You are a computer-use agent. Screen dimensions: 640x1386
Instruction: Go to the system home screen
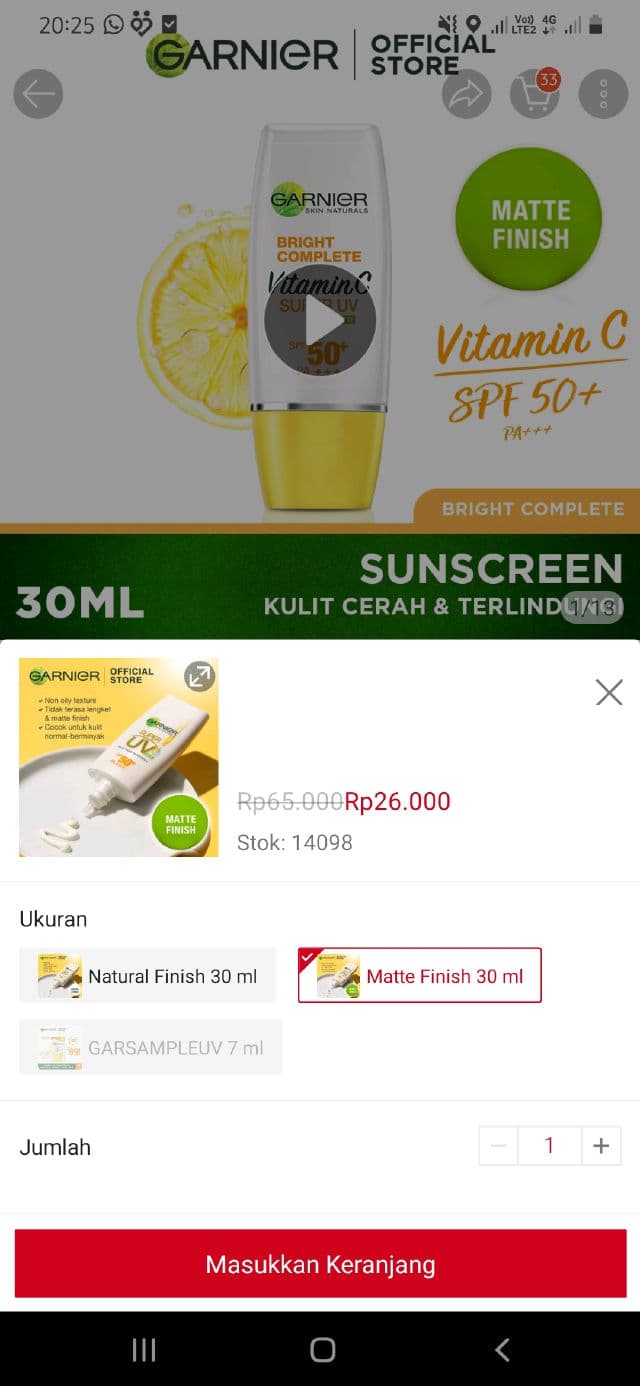322,1350
